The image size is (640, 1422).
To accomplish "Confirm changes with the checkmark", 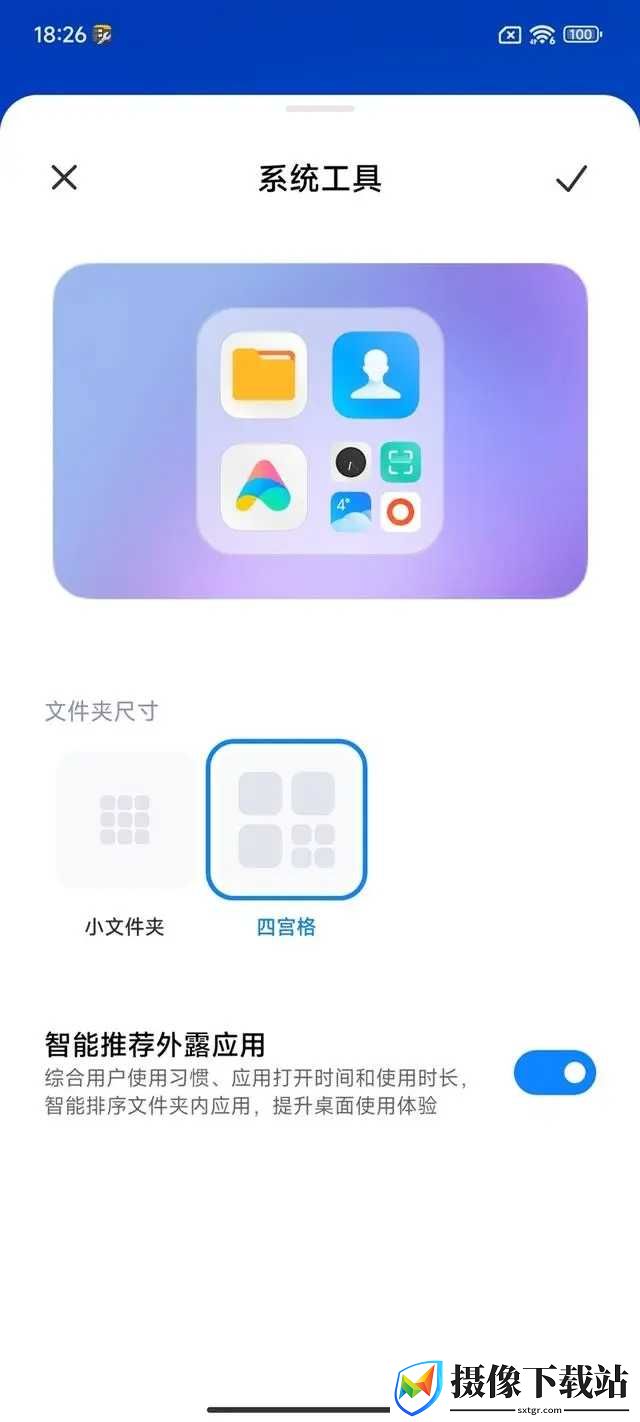I will coord(571,178).
